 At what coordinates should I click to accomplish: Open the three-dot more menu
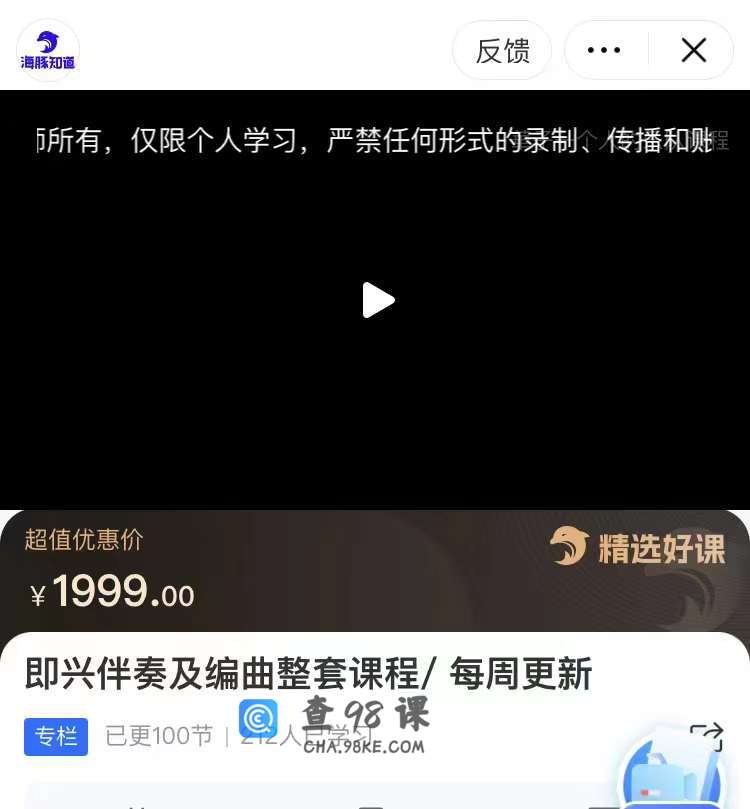click(604, 50)
